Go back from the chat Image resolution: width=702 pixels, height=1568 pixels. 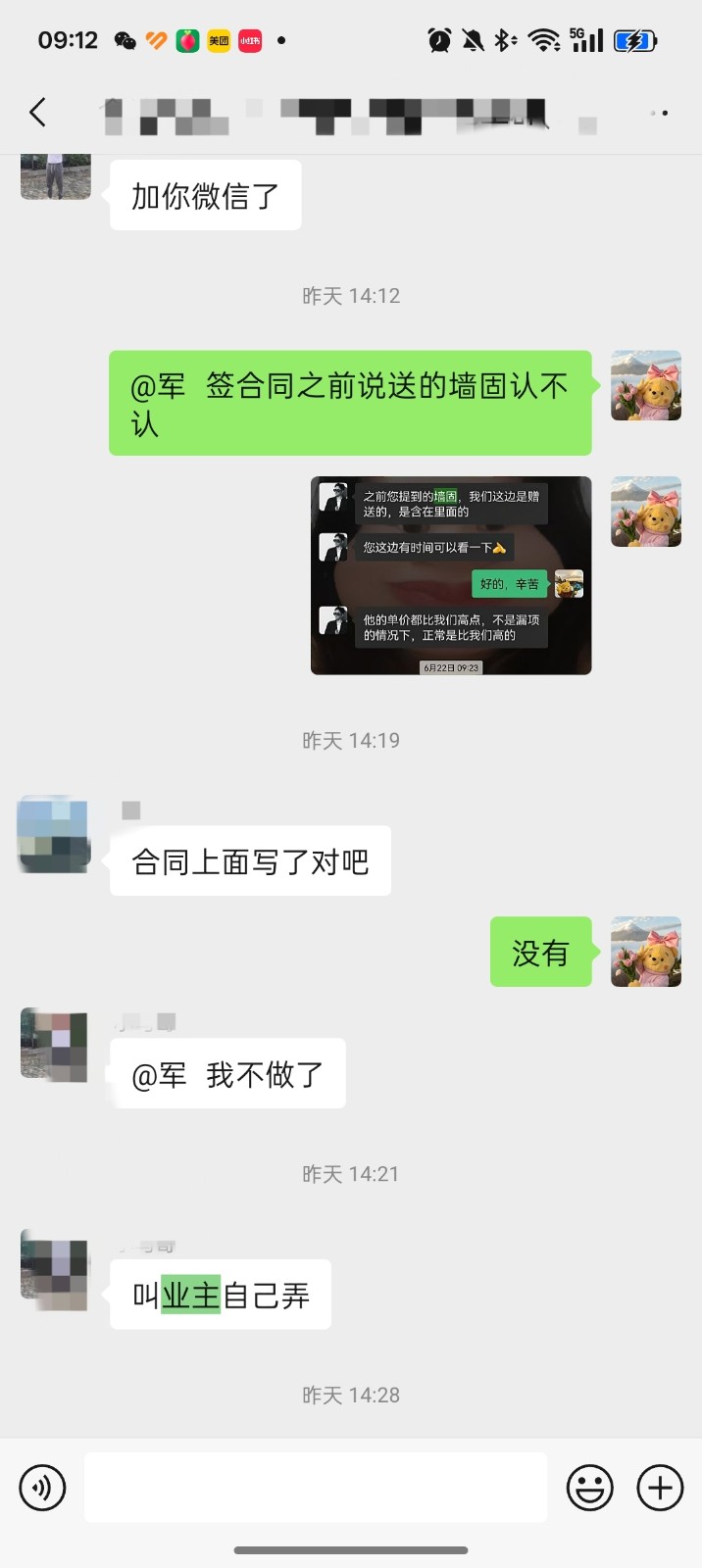point(38,113)
